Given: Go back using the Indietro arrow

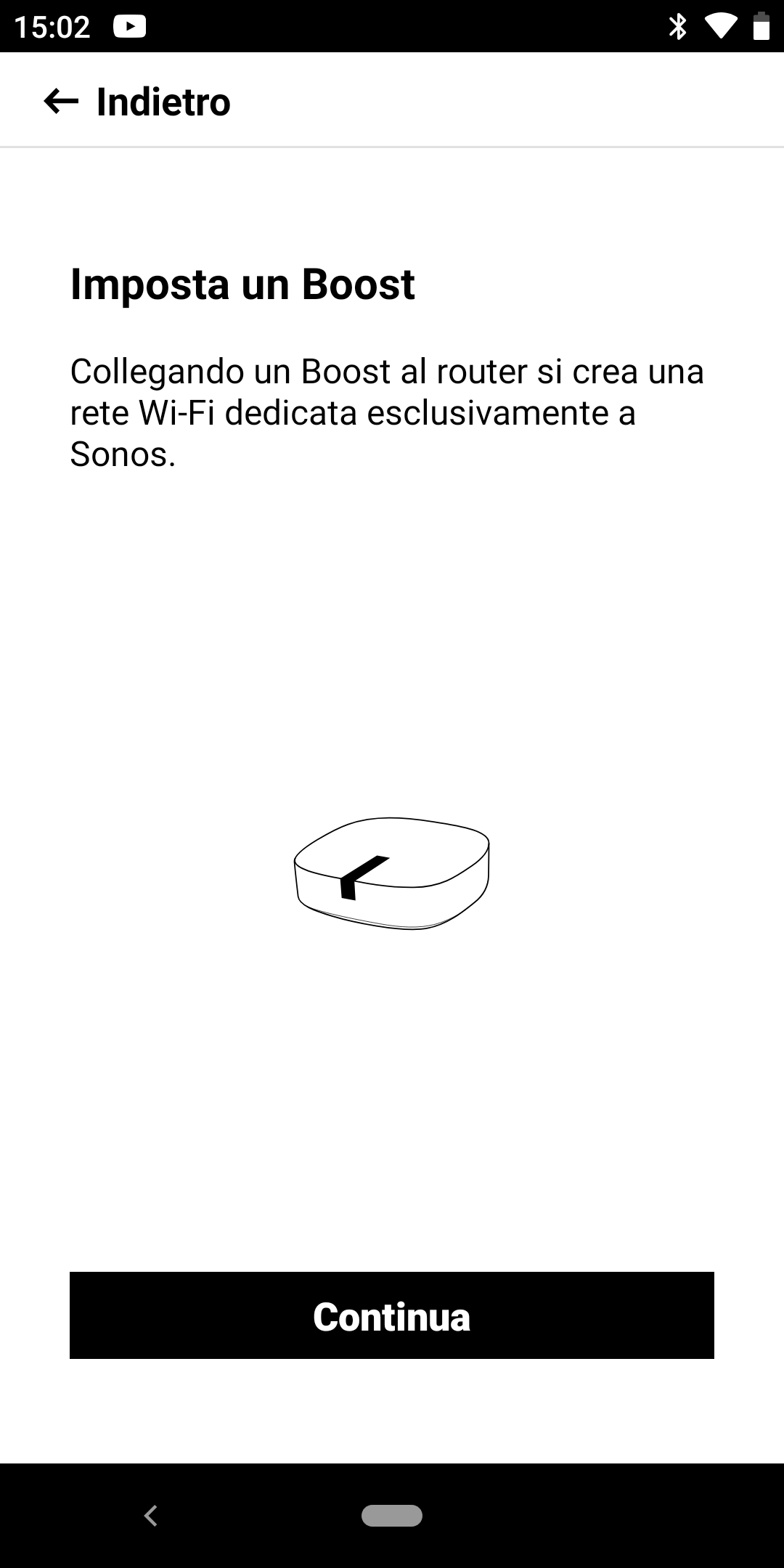Looking at the screenshot, I should coord(62,101).
